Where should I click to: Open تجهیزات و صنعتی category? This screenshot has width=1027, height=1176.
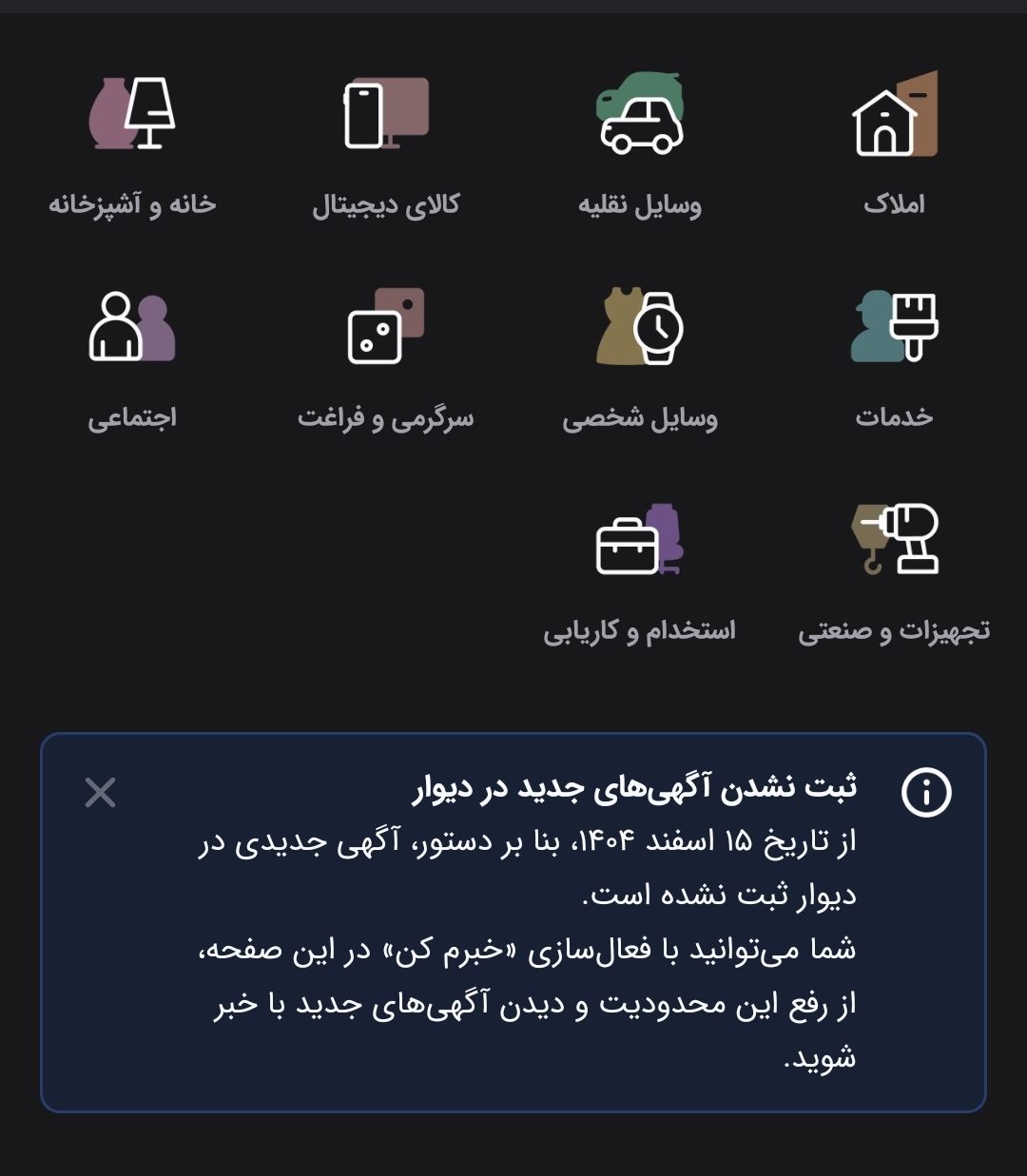[894, 570]
